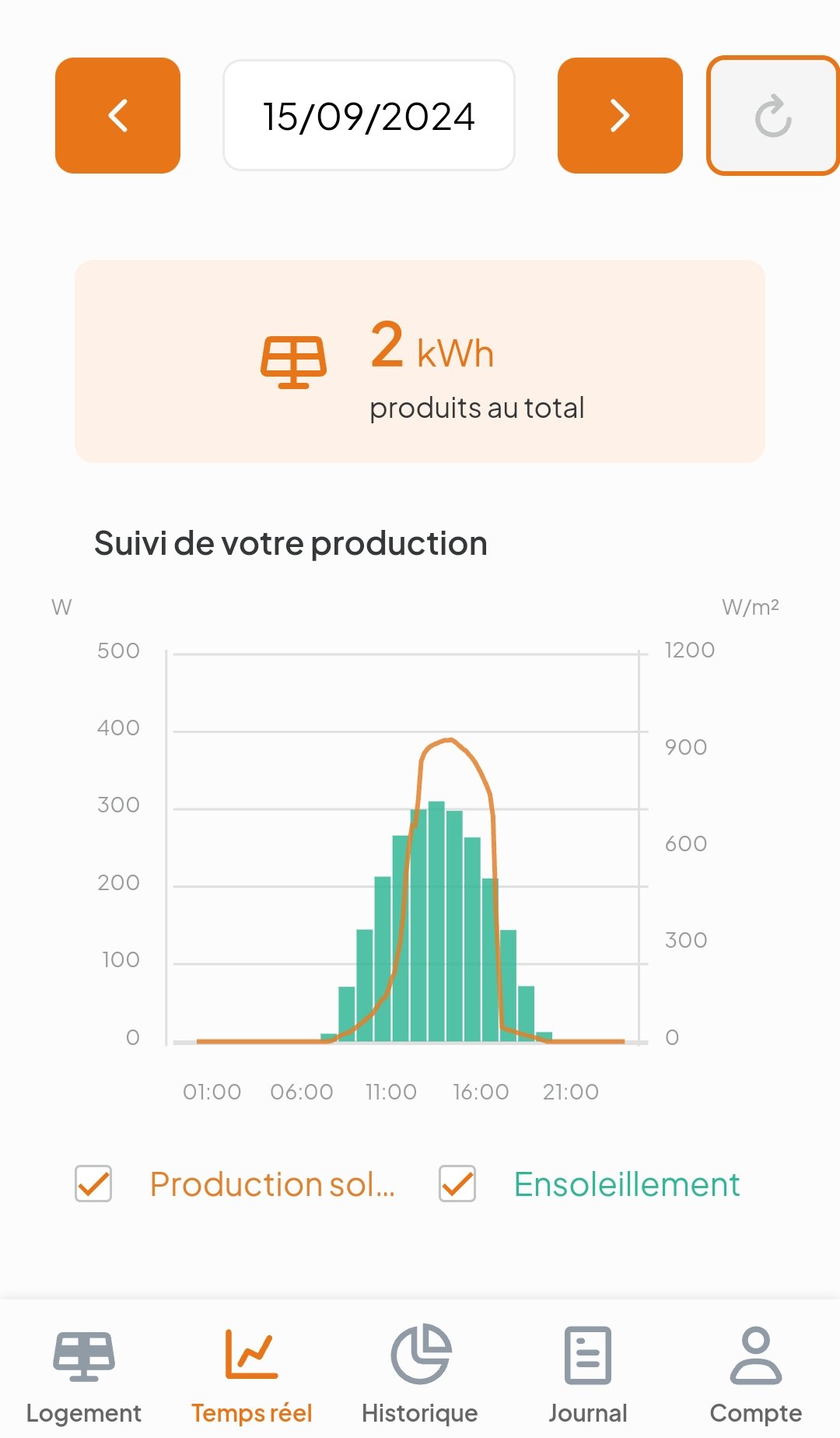
Task: Tap the solar panel icon in the kWh summary
Action: tap(294, 360)
